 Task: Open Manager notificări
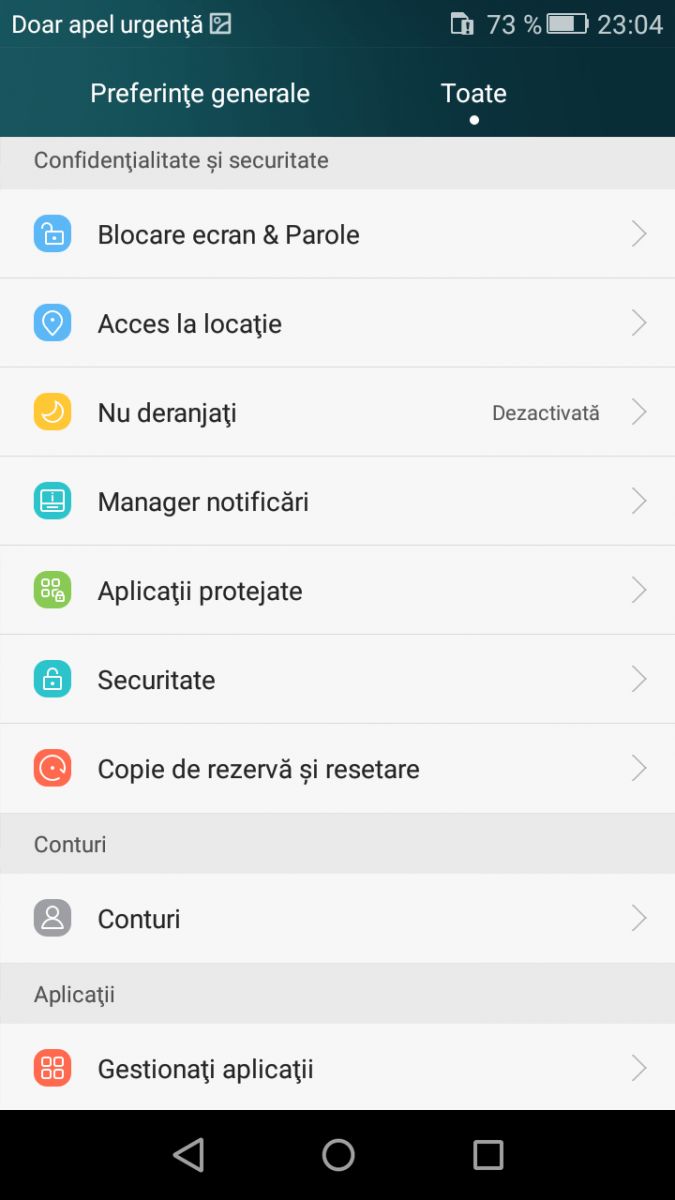(x=337, y=501)
